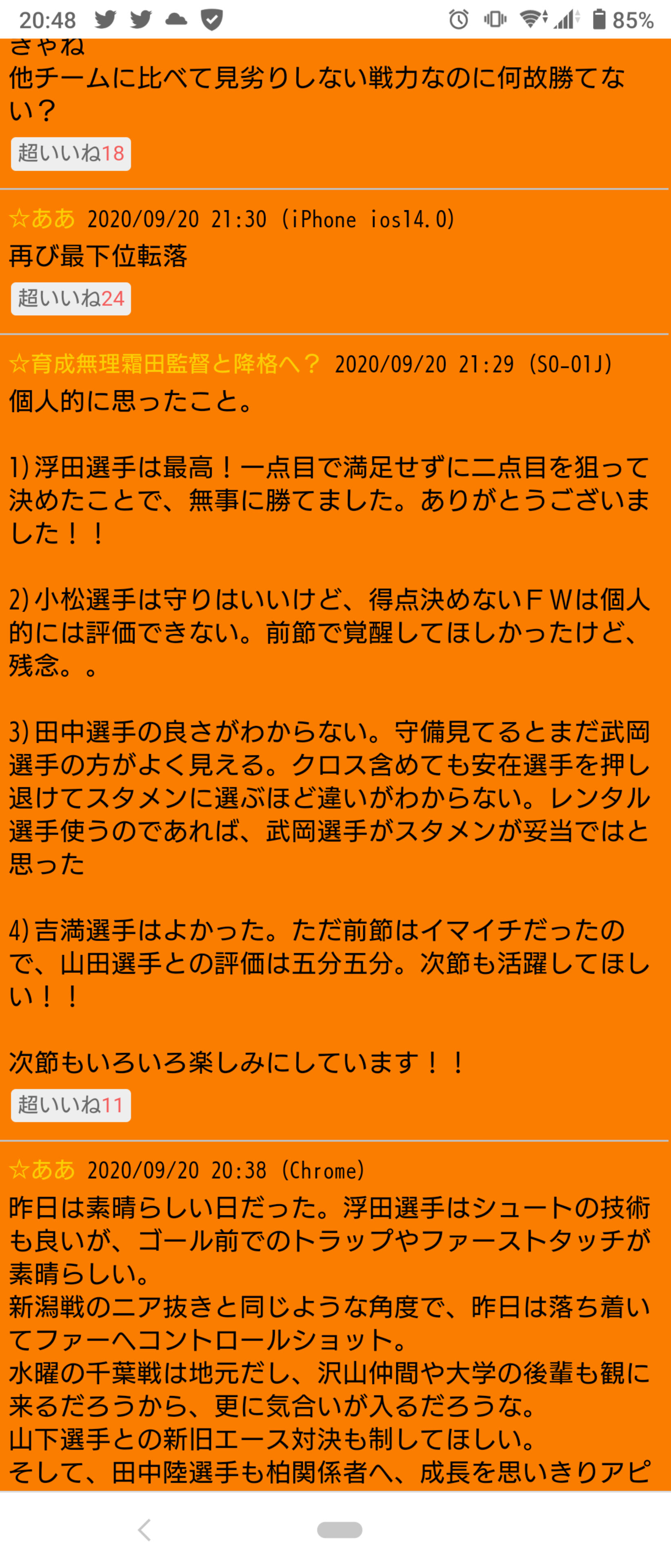Tap 超いいね showing 11 on the long comment
This screenshot has height=1568, width=671.
click(x=71, y=1105)
